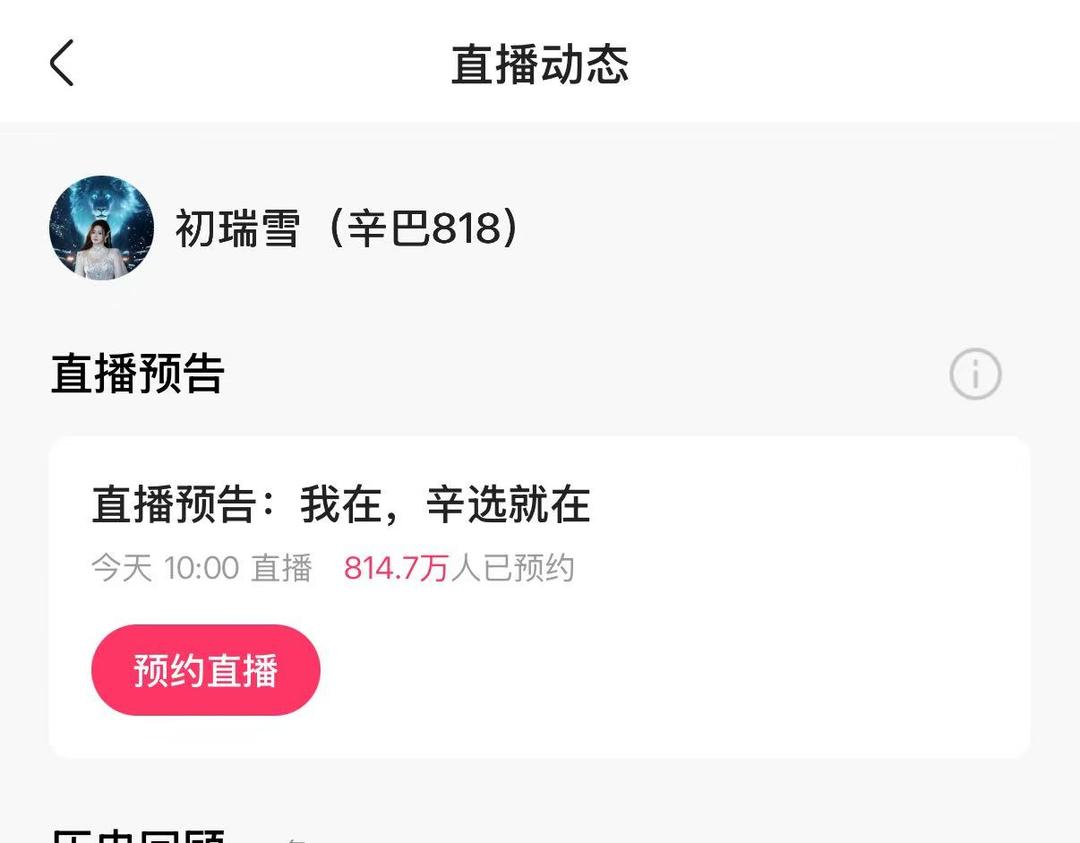Tap the 预约直播 button
This screenshot has height=843, width=1080.
pyautogui.click(x=206, y=670)
